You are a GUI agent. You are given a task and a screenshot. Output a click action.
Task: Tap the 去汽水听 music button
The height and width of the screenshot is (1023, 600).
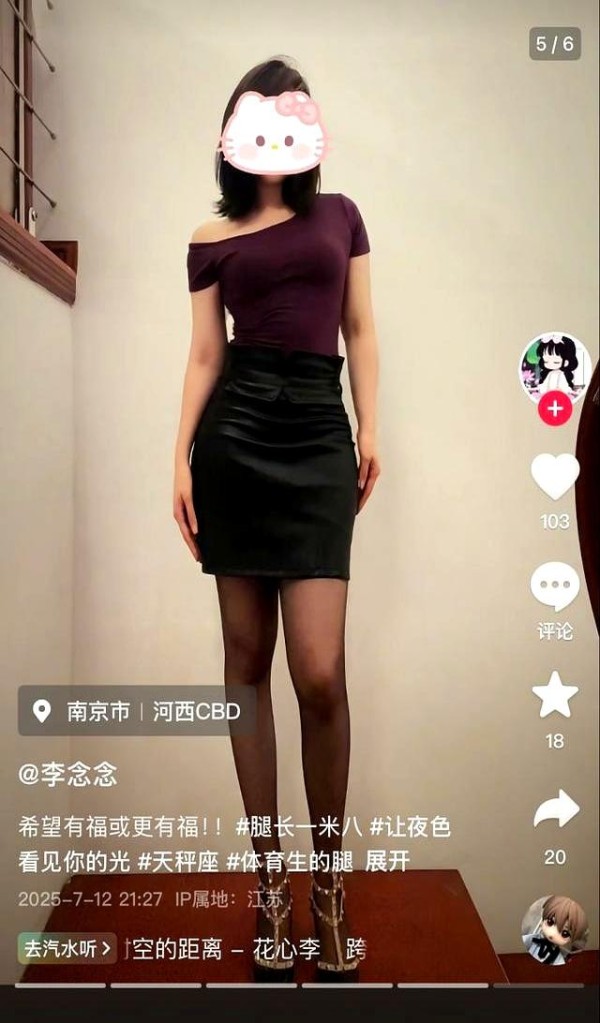click(x=67, y=948)
